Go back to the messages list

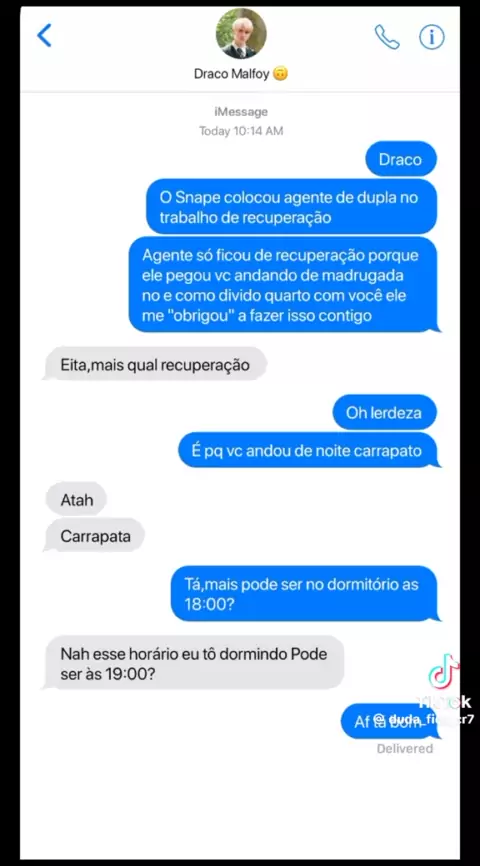click(44, 36)
